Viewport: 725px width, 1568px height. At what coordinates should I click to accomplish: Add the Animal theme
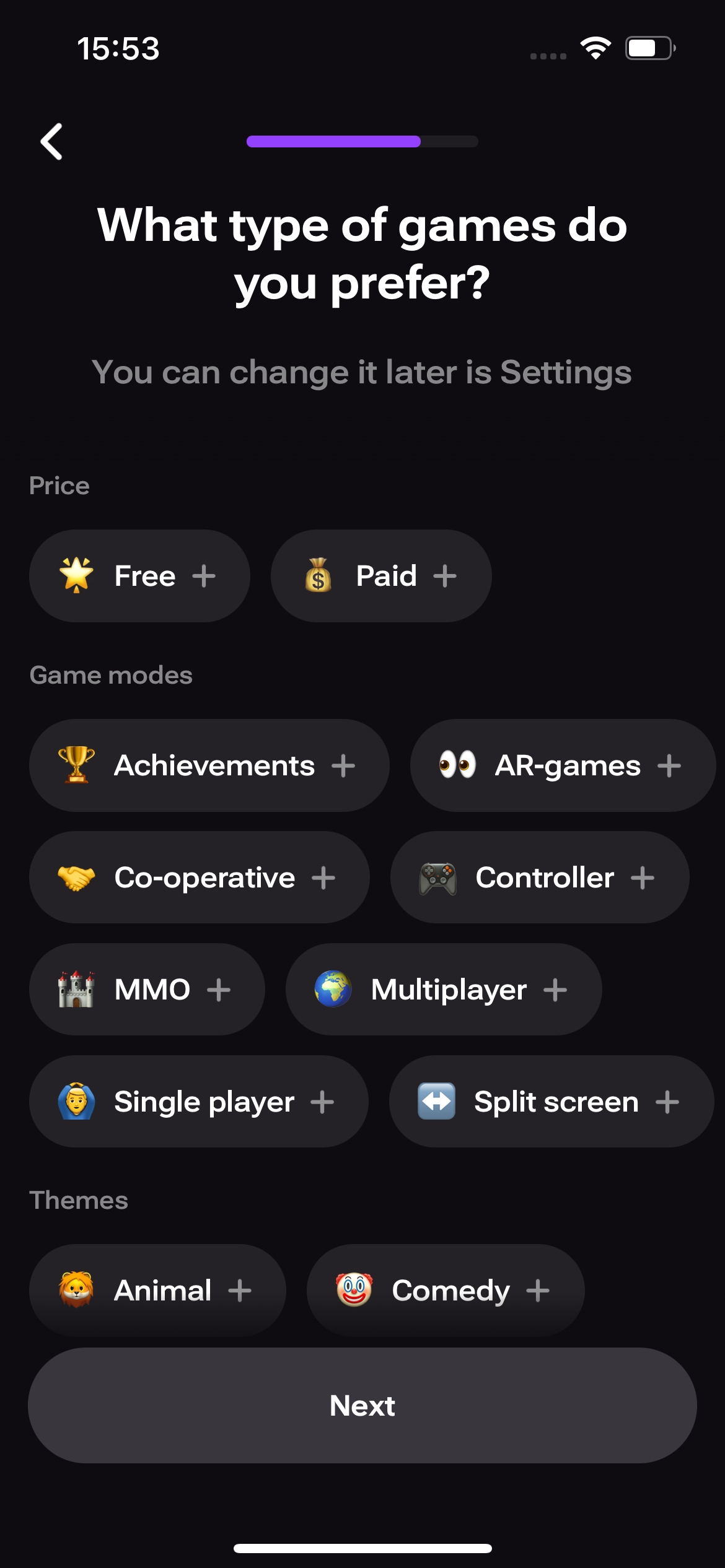pyautogui.click(x=157, y=1291)
